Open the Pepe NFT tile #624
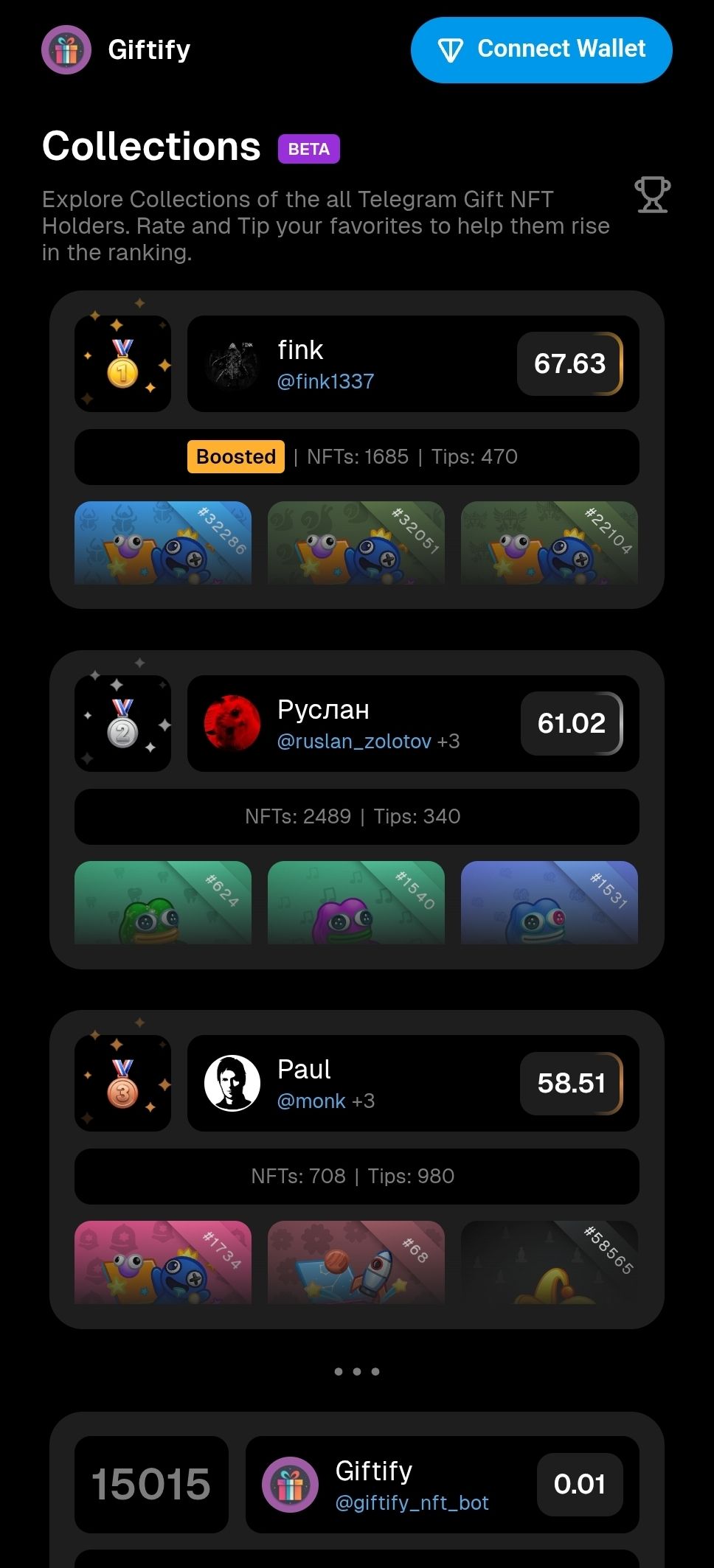 click(x=163, y=903)
